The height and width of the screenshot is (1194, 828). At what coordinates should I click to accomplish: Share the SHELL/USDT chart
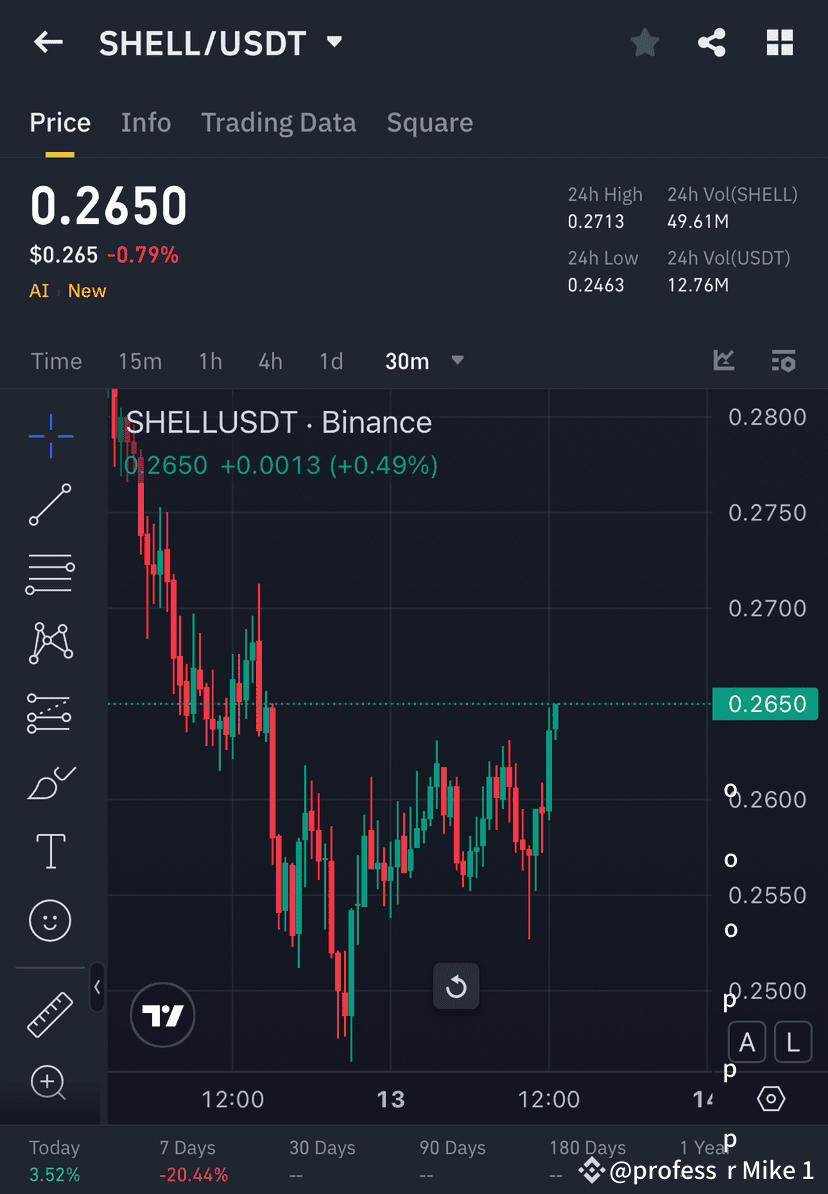(712, 42)
